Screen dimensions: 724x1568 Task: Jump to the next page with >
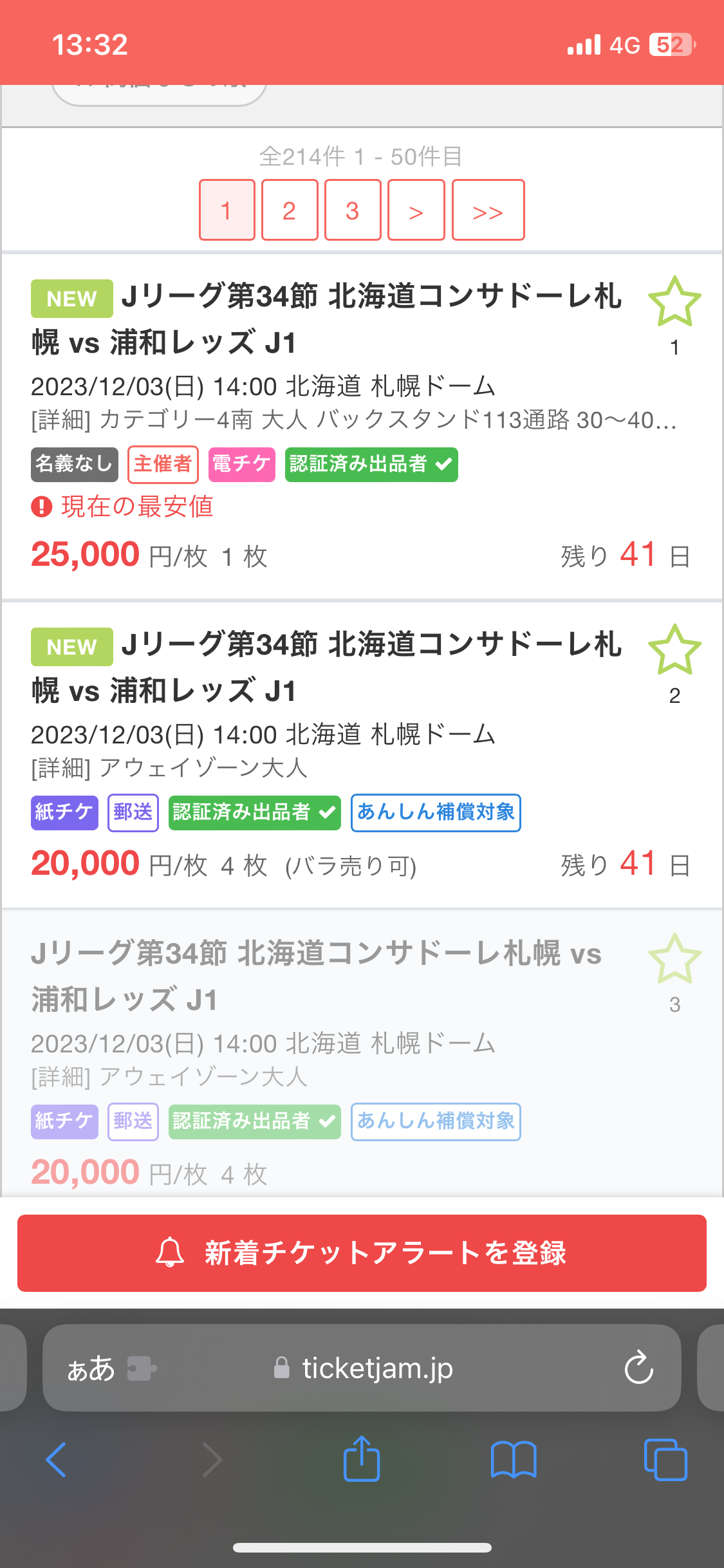click(x=416, y=210)
